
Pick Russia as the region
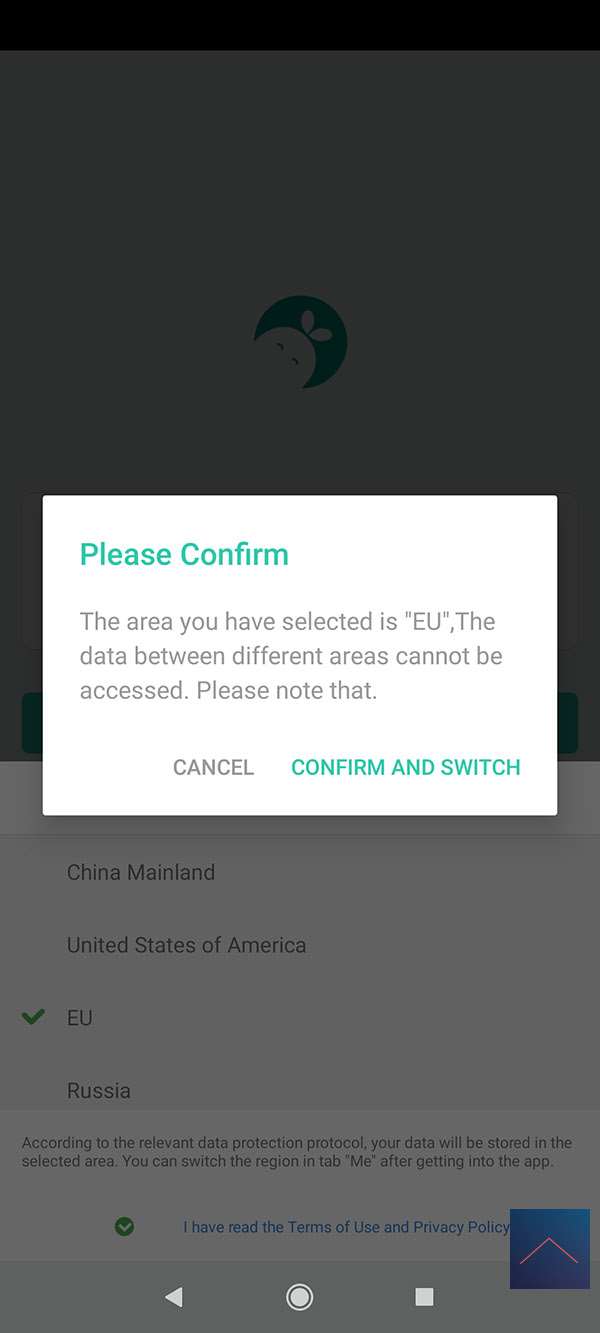[99, 1090]
